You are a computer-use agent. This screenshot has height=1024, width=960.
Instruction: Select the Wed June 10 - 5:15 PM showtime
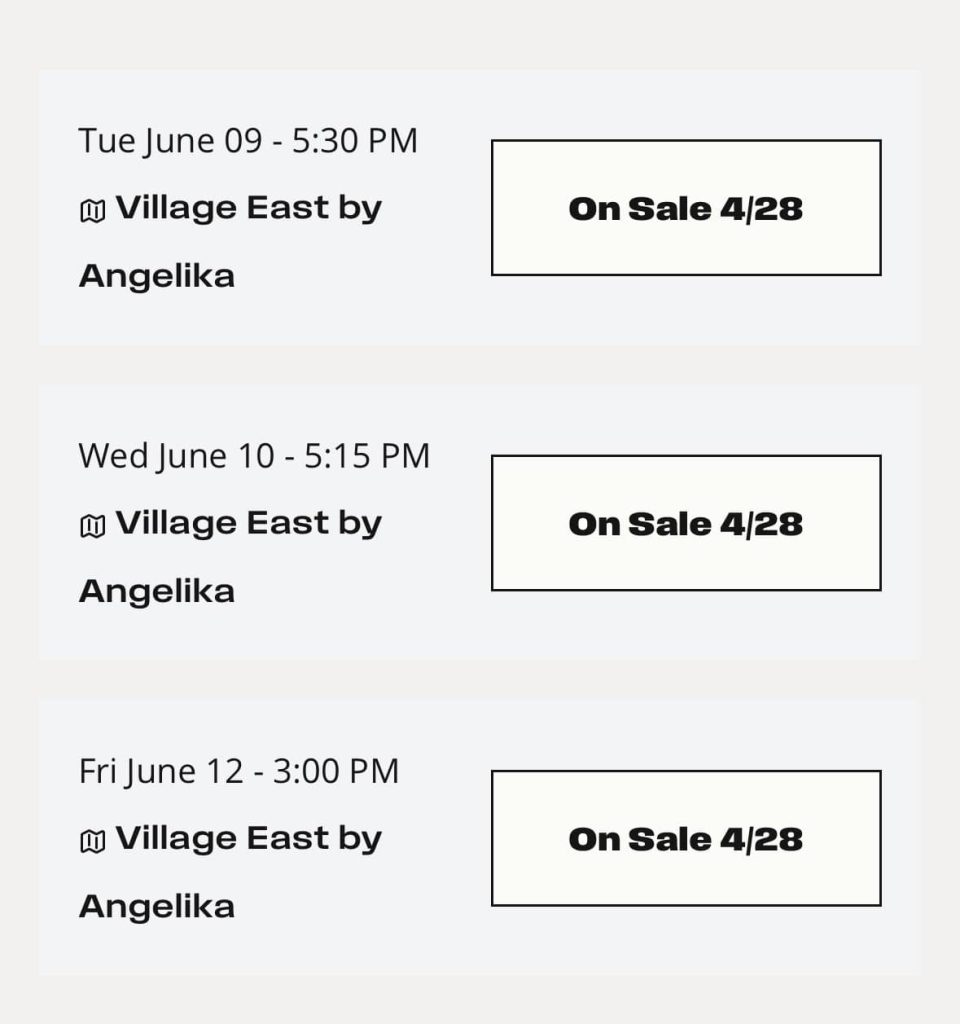tap(254, 455)
